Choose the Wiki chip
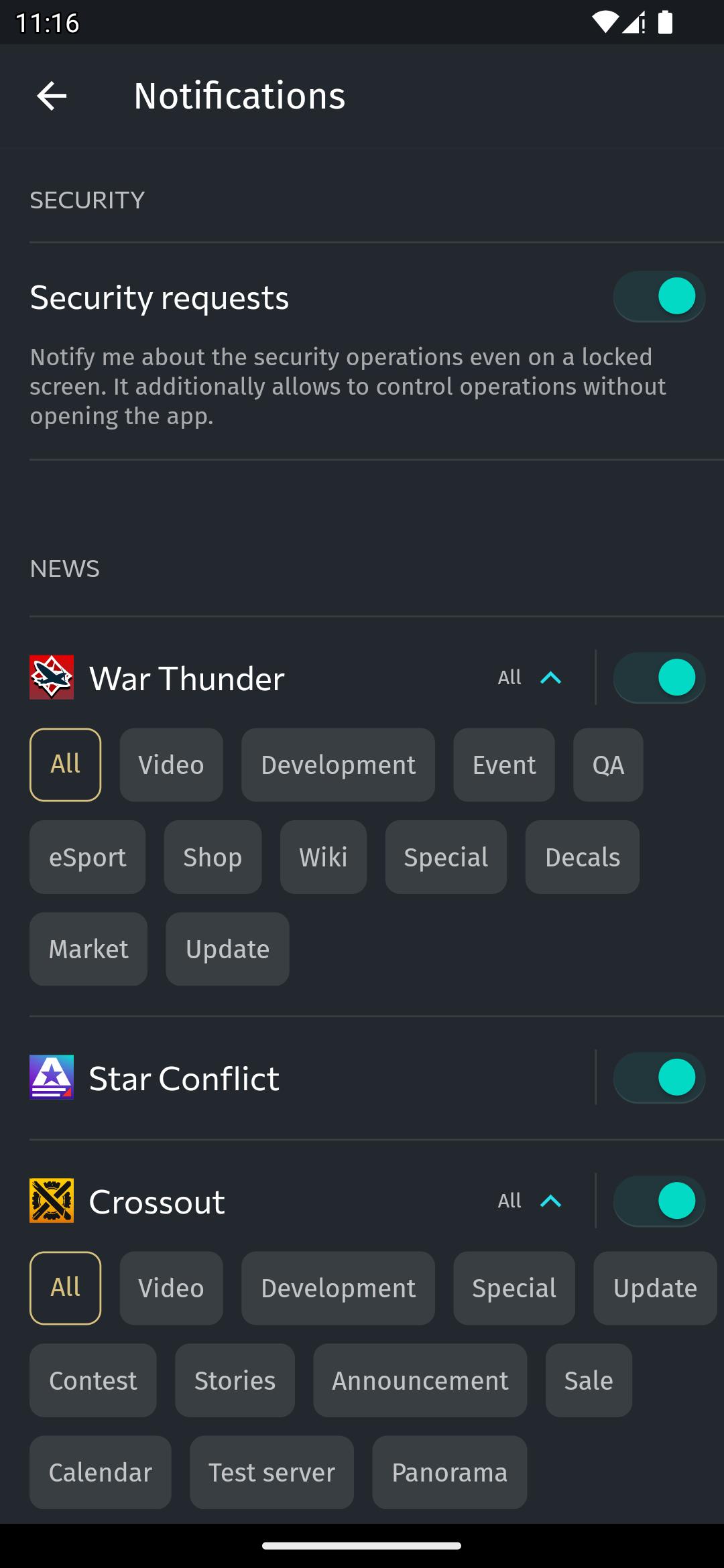Image resolution: width=724 pixels, height=1568 pixels. [323, 857]
